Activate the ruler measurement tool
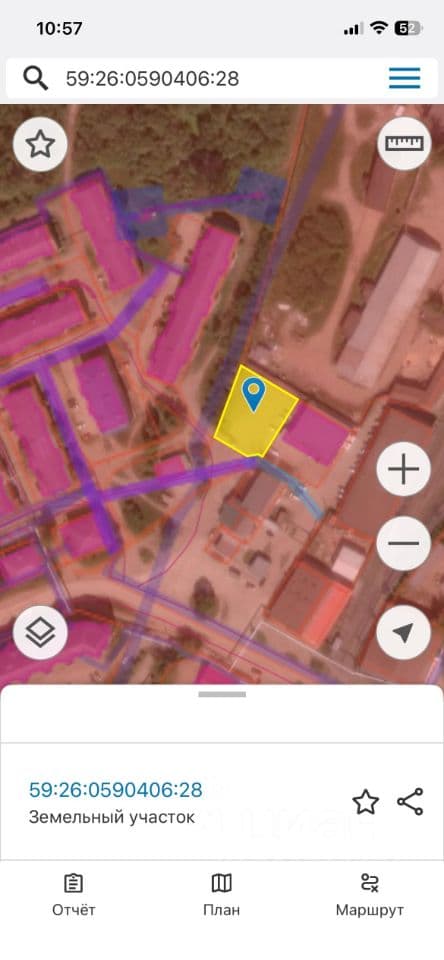Screen dimensions: 444x960 (404, 143)
